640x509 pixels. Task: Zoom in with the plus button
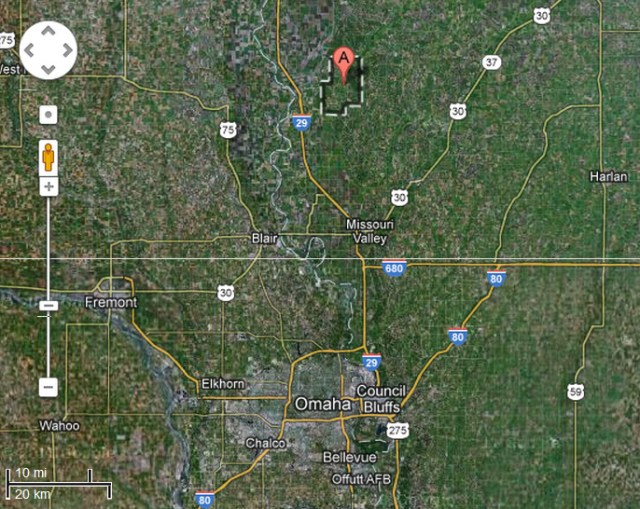tap(48, 187)
